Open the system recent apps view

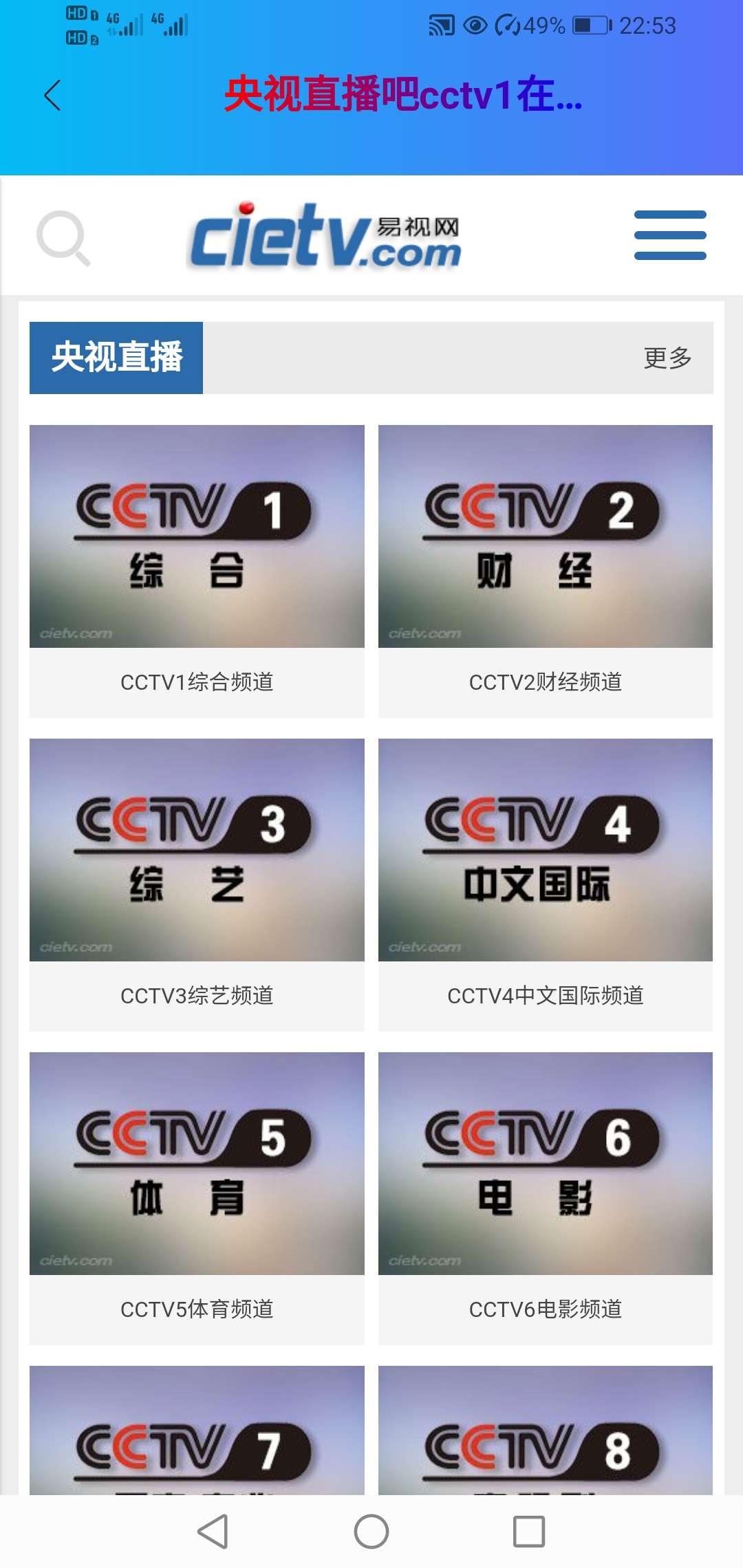tap(529, 1532)
